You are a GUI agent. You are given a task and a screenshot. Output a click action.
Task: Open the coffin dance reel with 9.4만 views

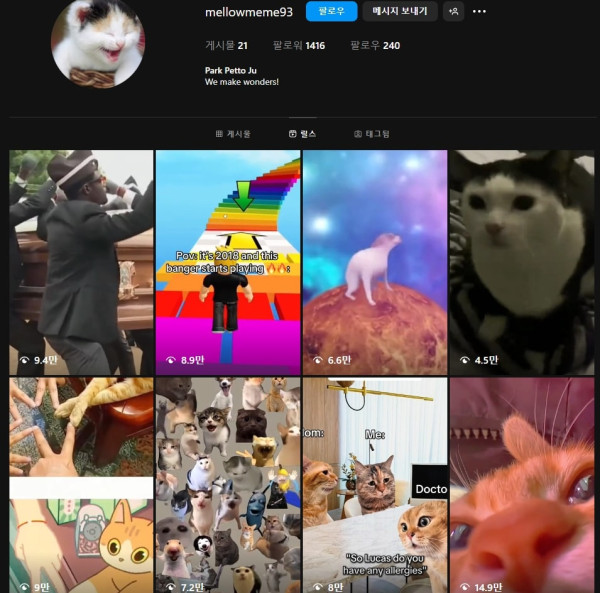click(81, 262)
